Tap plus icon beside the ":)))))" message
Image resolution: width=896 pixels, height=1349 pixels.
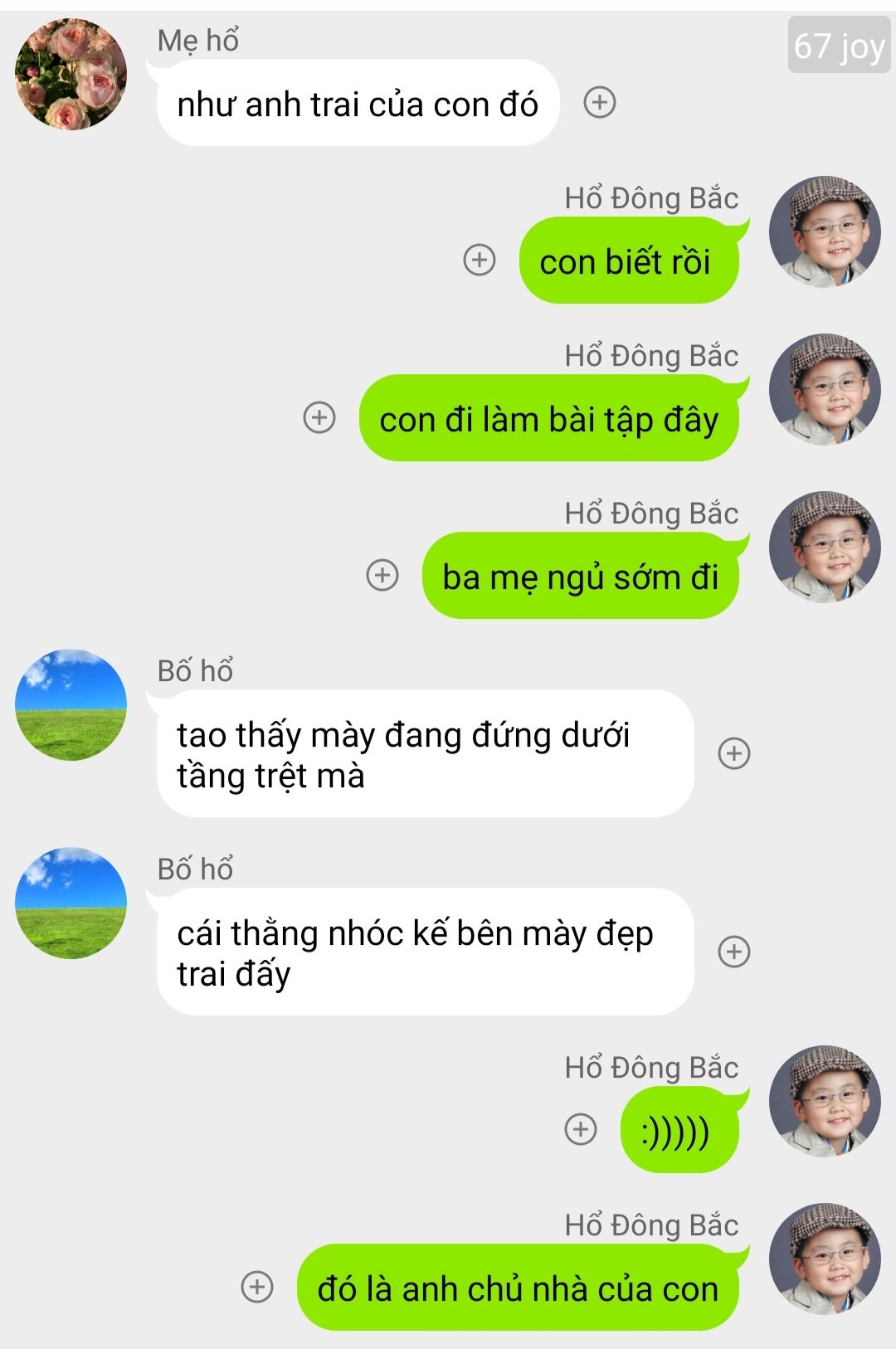click(581, 1129)
